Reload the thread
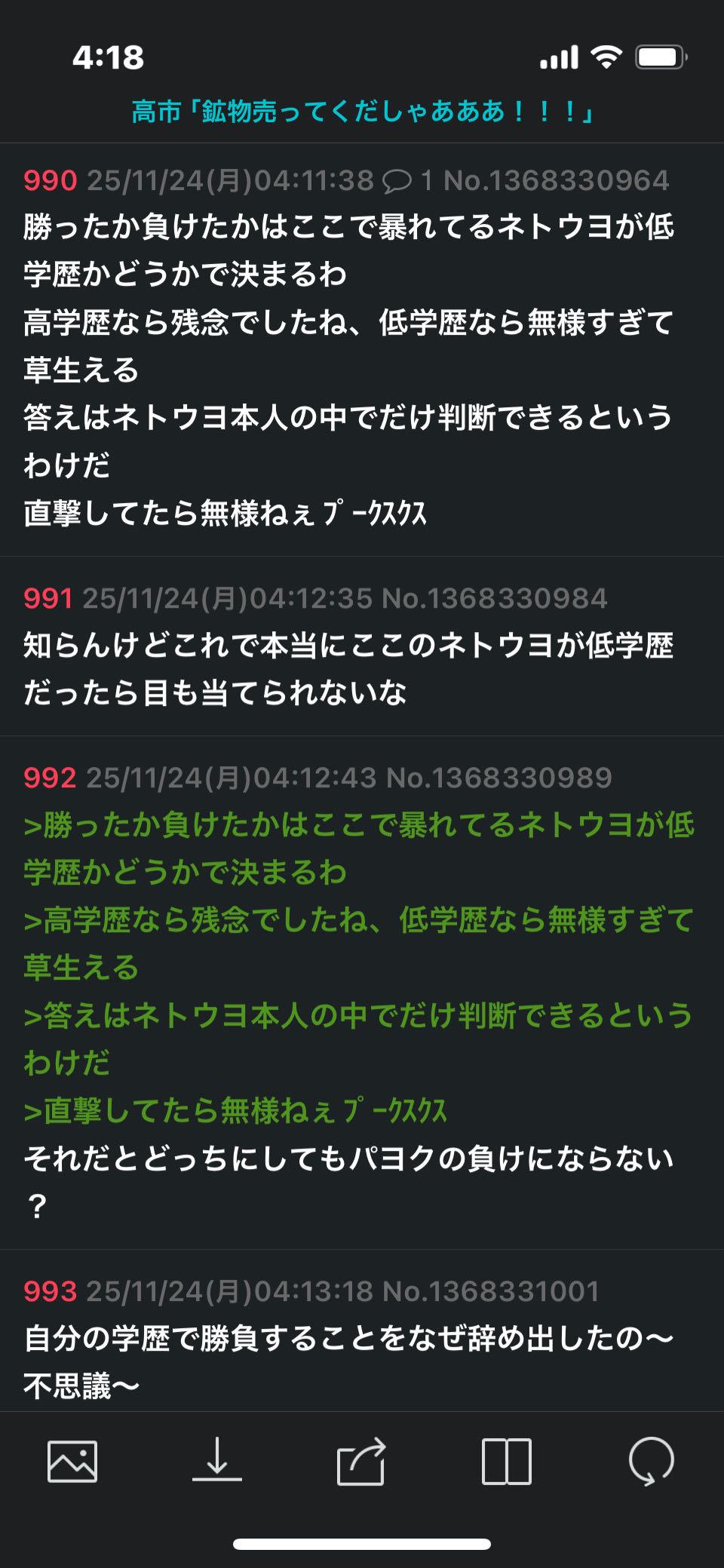724x1568 pixels. point(651,1461)
